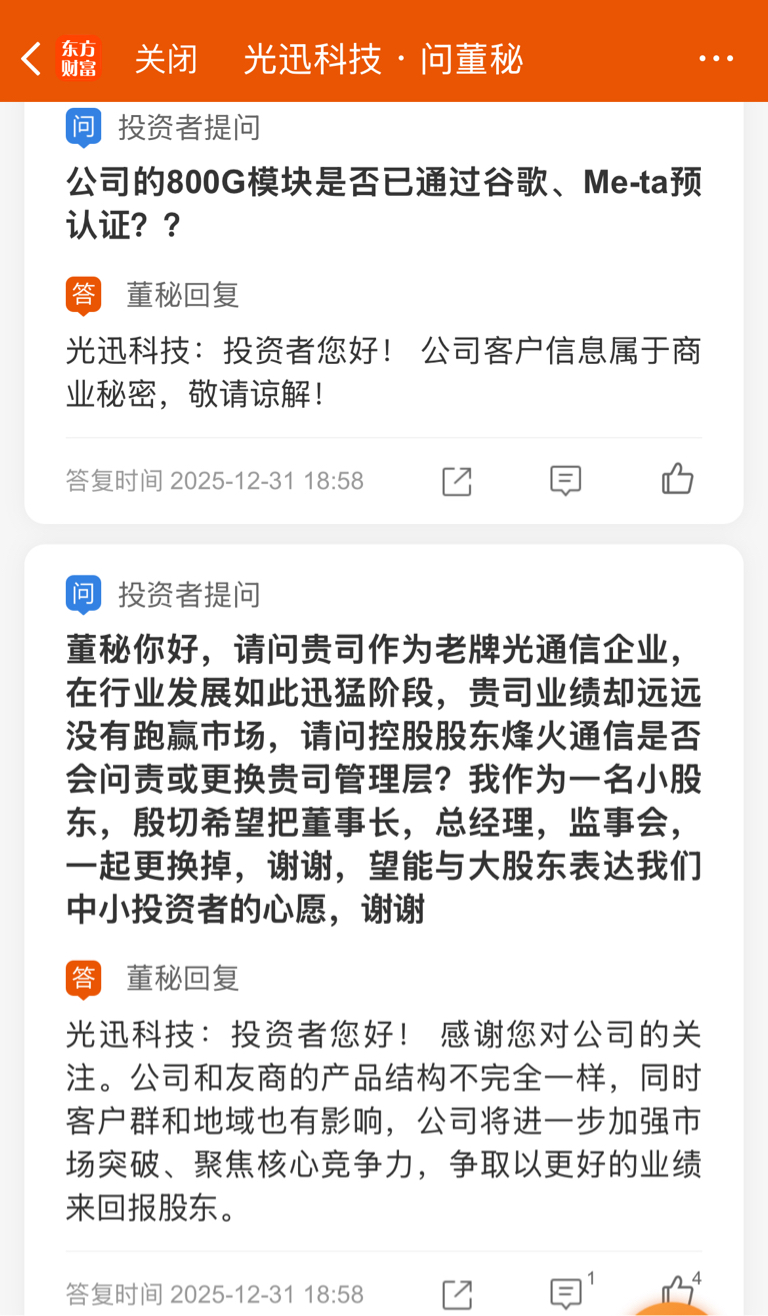Screen dimensions: 768x1316
Task: Like the second answer showing 4 likes
Action: 677,1291
